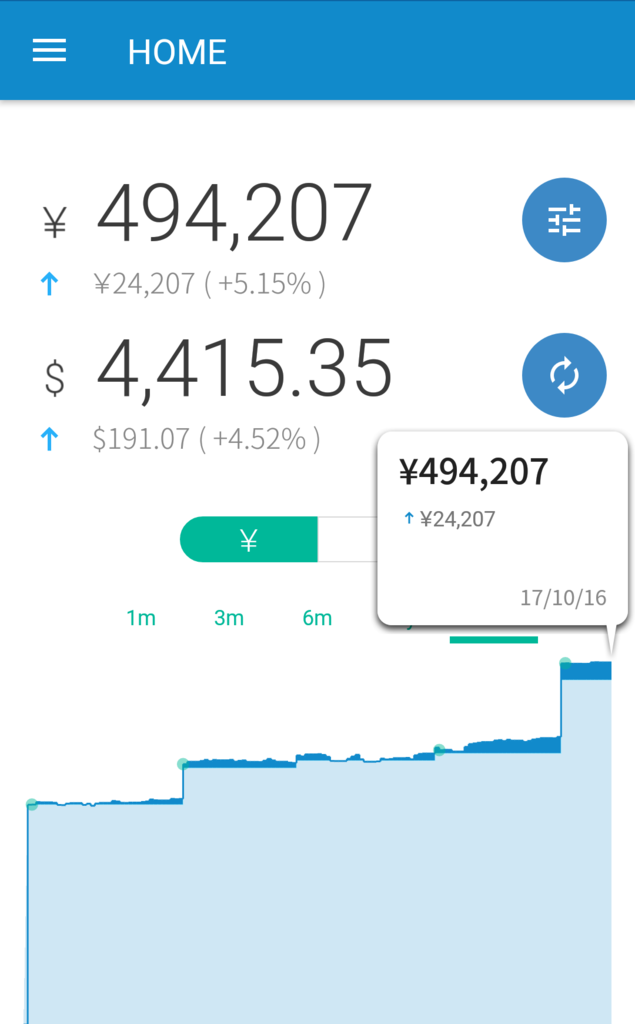Open the hamburger navigation menu
The height and width of the screenshot is (1024, 635).
tap(49, 51)
